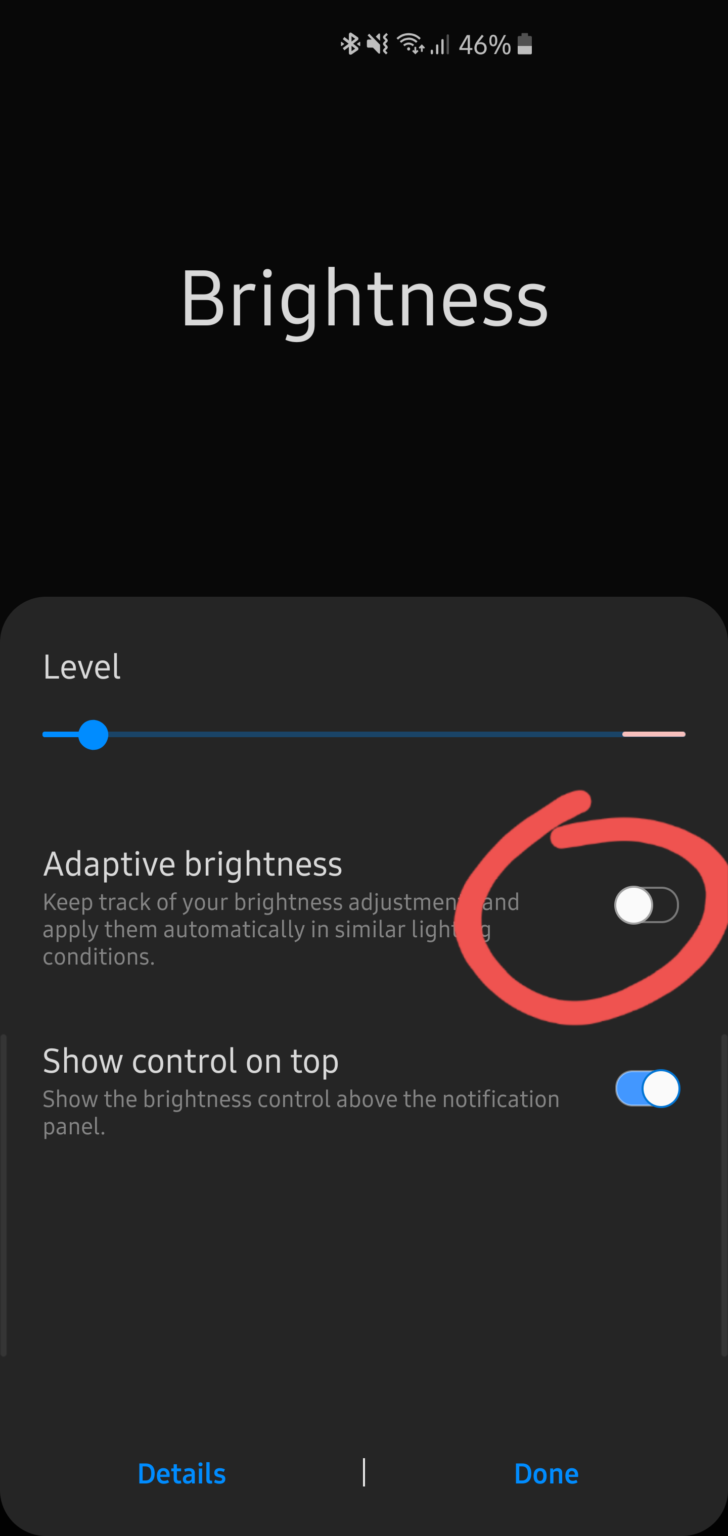This screenshot has width=728, height=1536.
Task: Click the status bar area at the top
Action: 364,44
